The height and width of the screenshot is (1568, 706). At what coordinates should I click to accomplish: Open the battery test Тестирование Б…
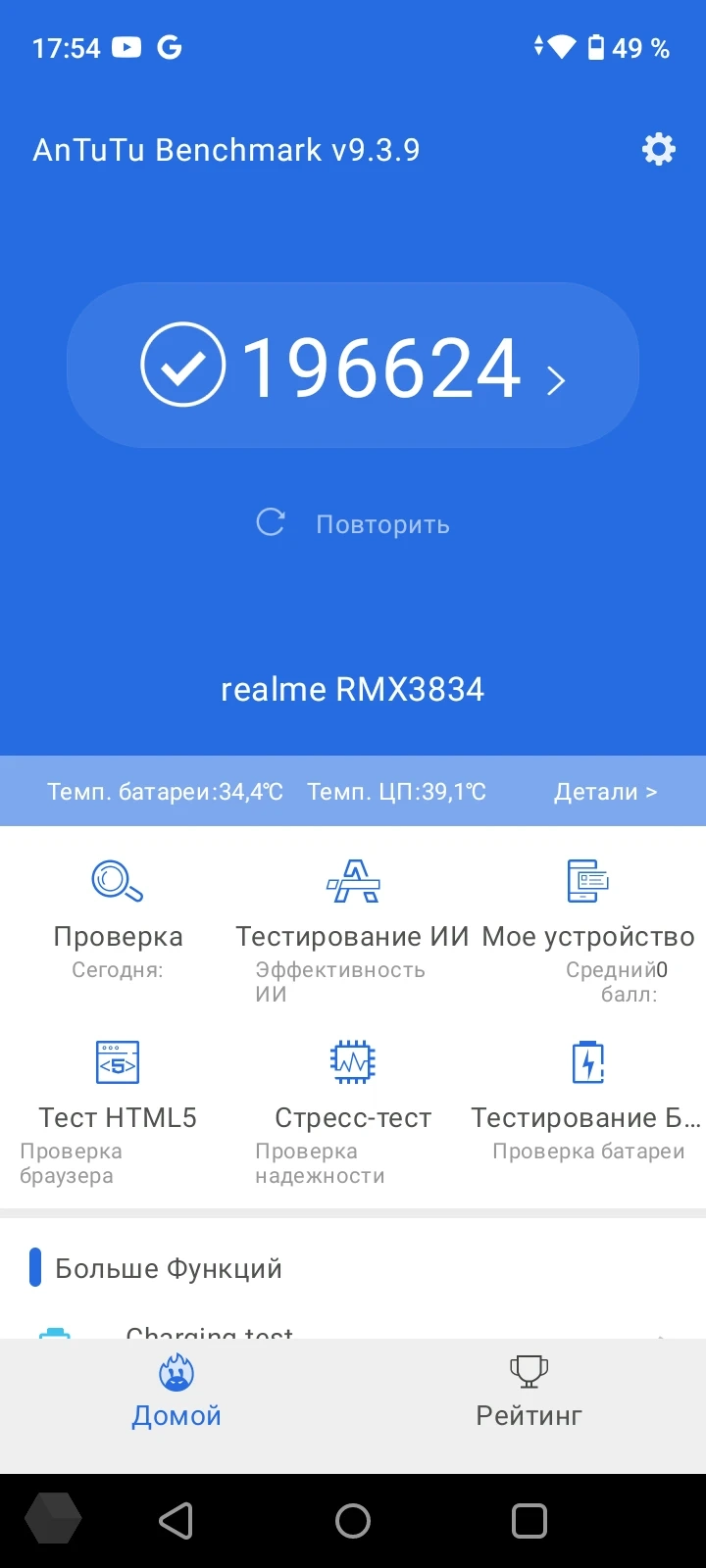588,1100
